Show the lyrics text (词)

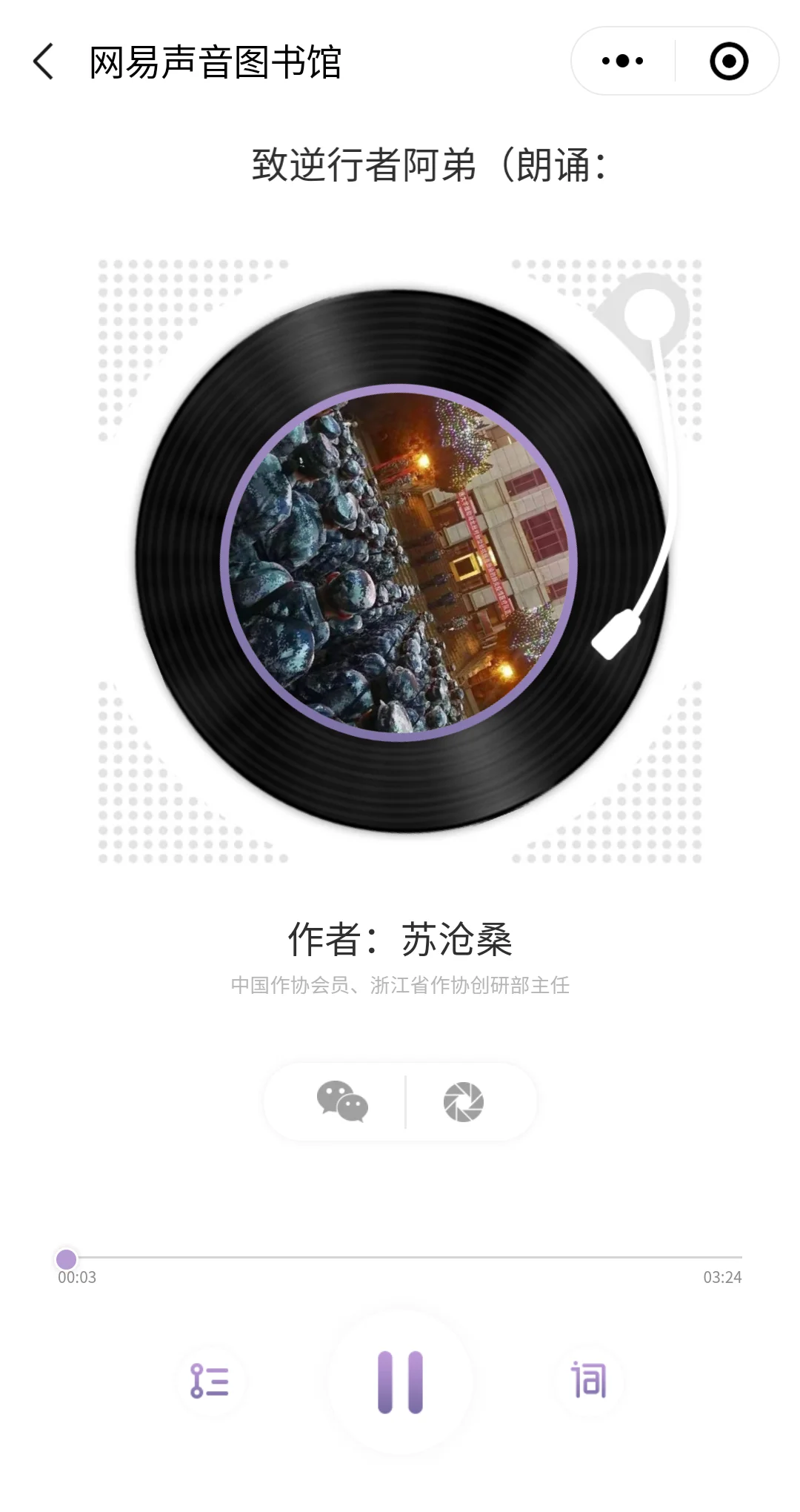(589, 1381)
